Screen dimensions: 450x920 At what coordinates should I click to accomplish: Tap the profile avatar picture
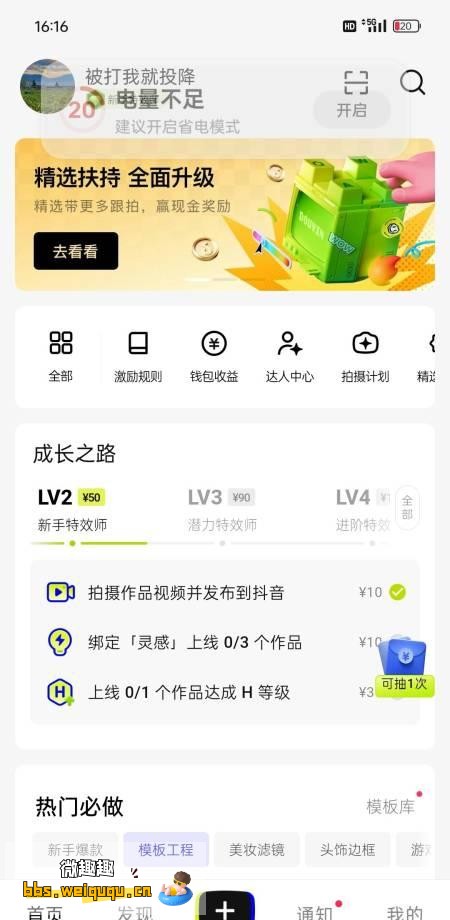click(x=48, y=86)
